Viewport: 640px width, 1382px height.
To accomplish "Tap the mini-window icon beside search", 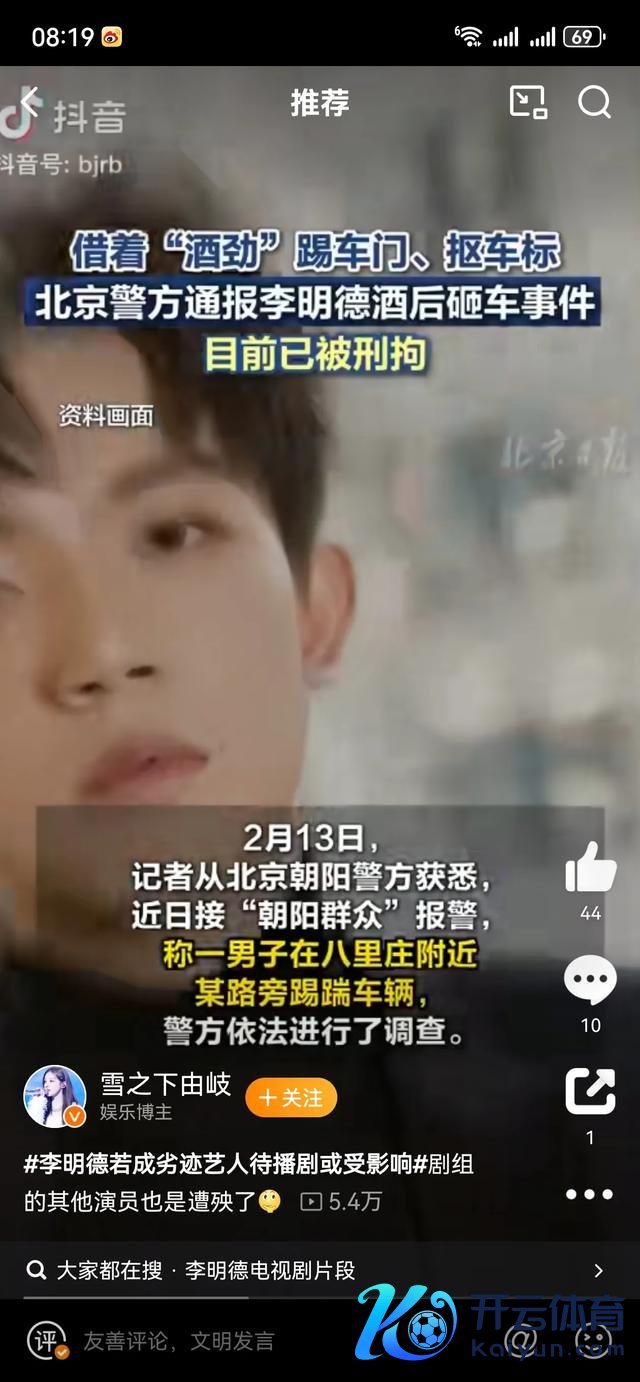I will pyautogui.click(x=527, y=102).
